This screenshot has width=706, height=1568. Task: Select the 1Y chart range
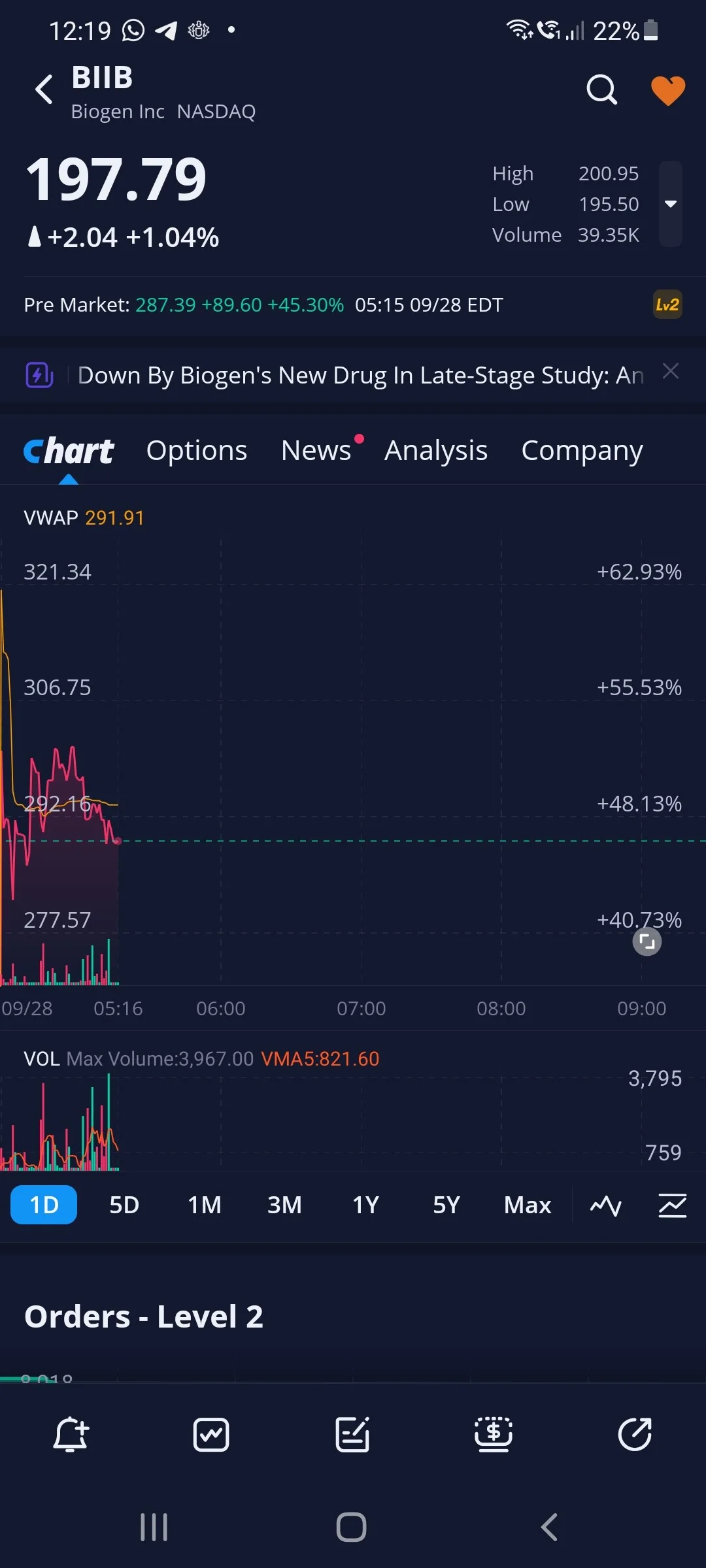click(366, 1205)
